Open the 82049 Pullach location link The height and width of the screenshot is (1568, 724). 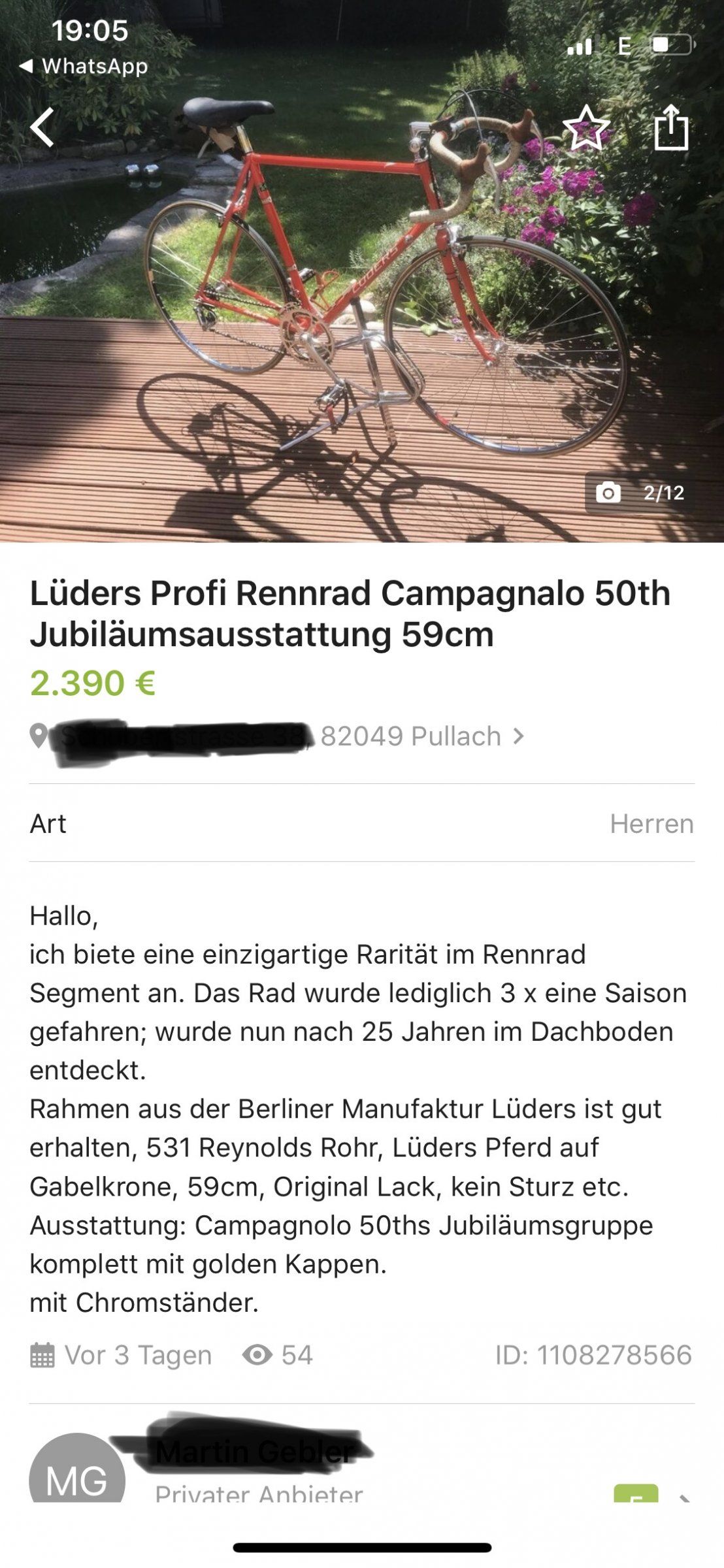click(421, 736)
